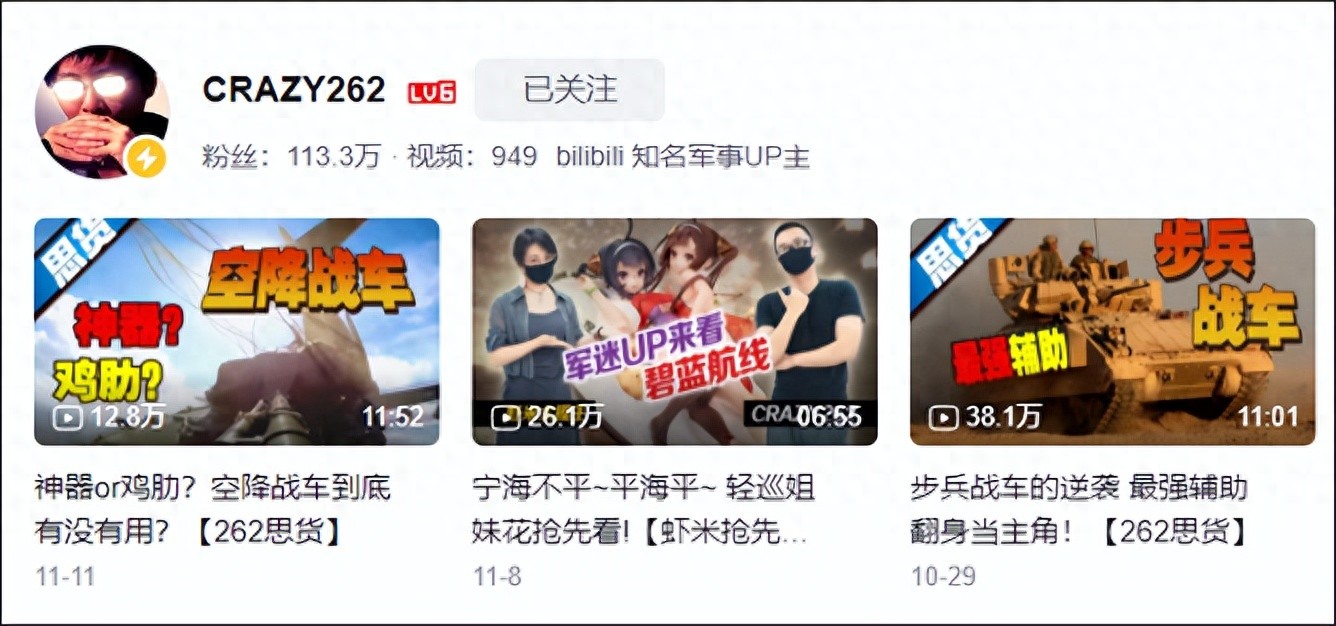Screen dimensions: 1336x626
Task: Play the 步兵战车 video thumbnail
Action: click(x=1112, y=331)
